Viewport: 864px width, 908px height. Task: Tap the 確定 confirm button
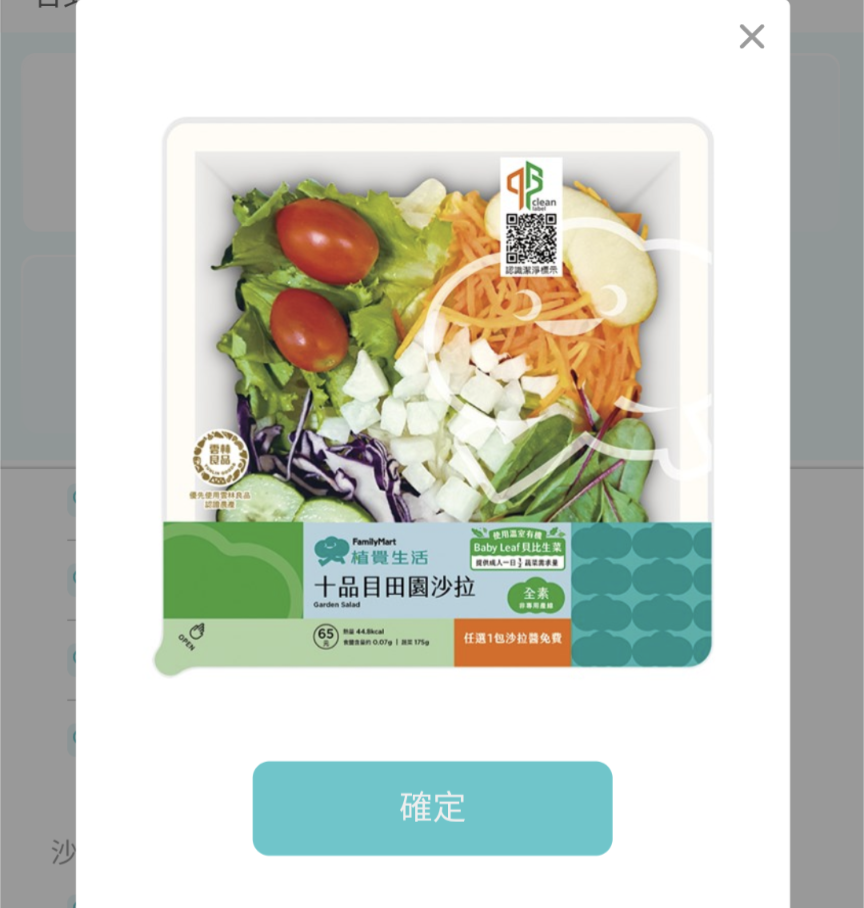[432, 808]
